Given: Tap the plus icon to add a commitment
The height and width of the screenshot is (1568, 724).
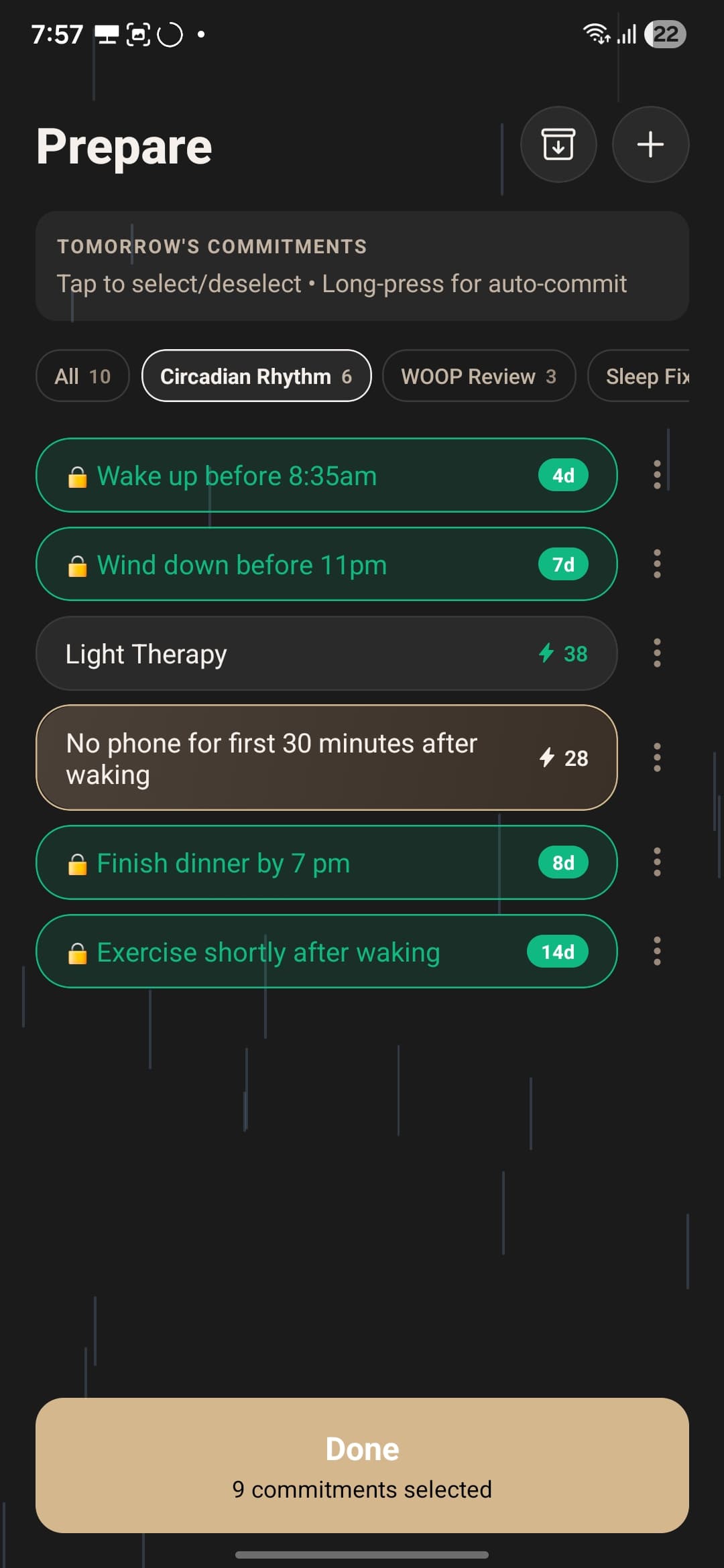Looking at the screenshot, I should click(x=650, y=145).
